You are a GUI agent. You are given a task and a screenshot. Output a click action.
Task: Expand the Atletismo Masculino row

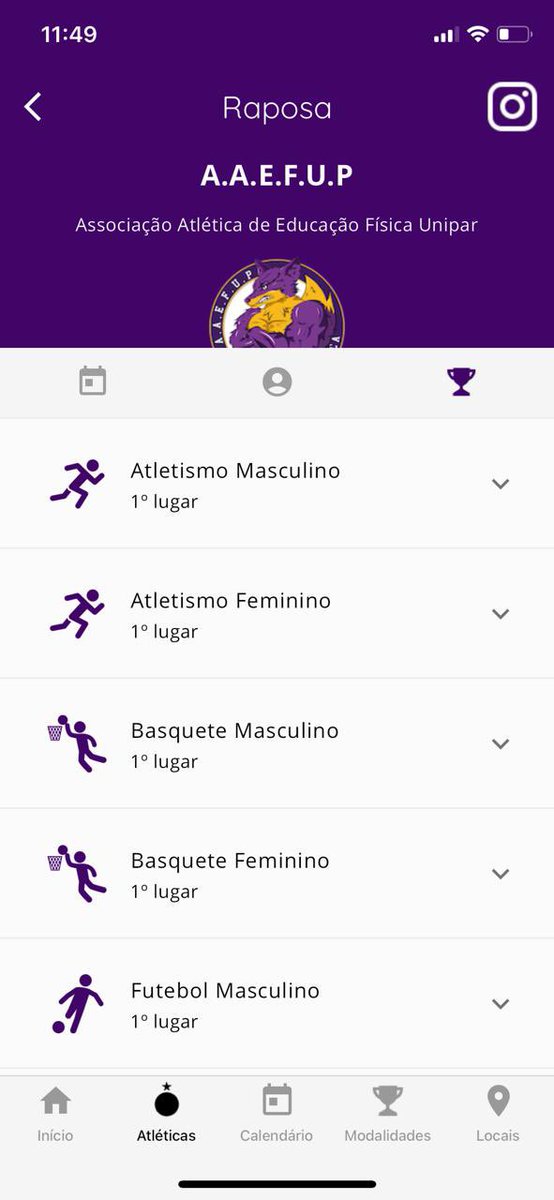pyautogui.click(x=277, y=484)
